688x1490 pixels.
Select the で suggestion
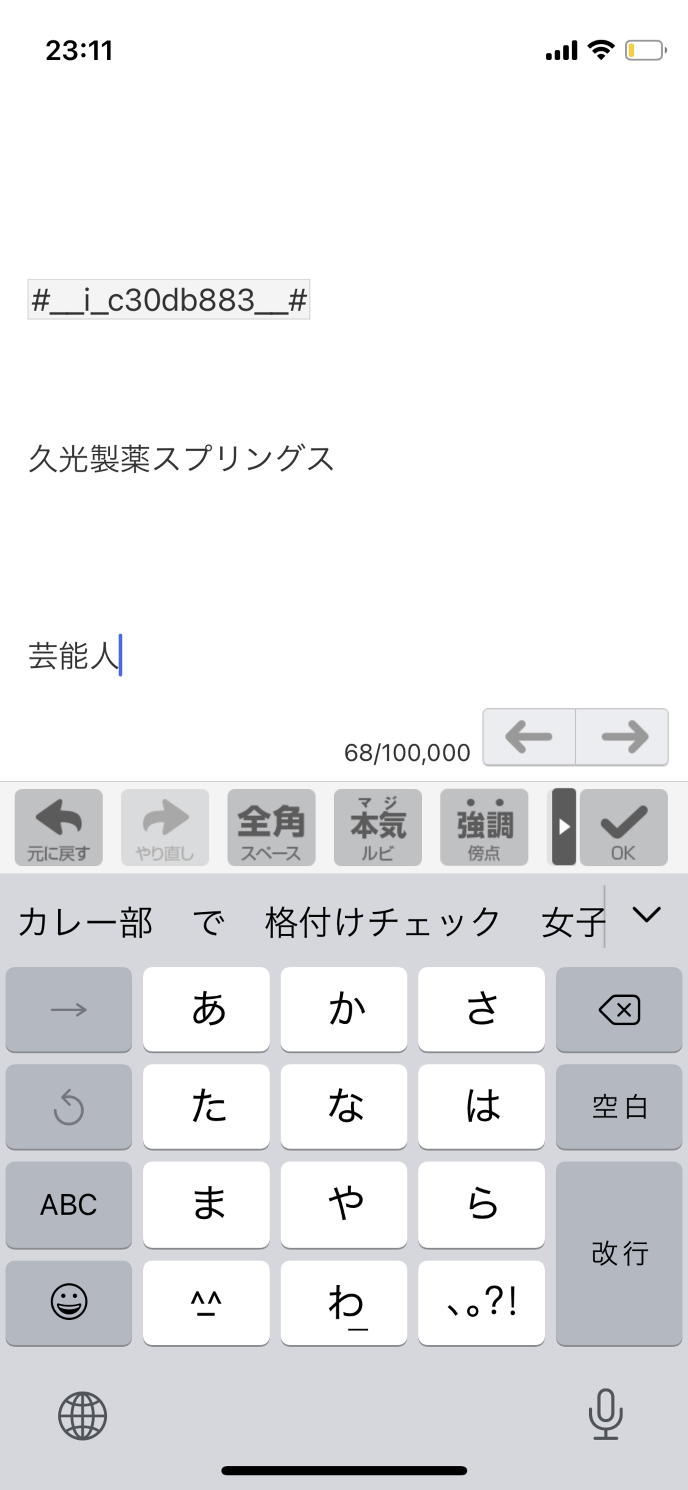click(208, 921)
